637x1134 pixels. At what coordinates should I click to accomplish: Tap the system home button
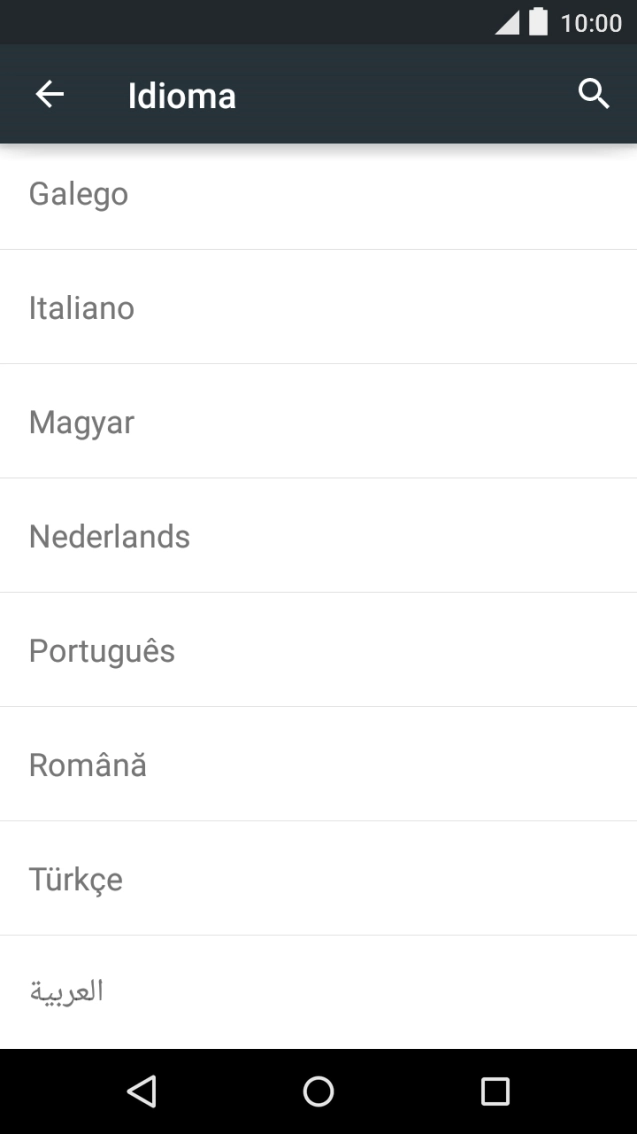click(318, 1091)
